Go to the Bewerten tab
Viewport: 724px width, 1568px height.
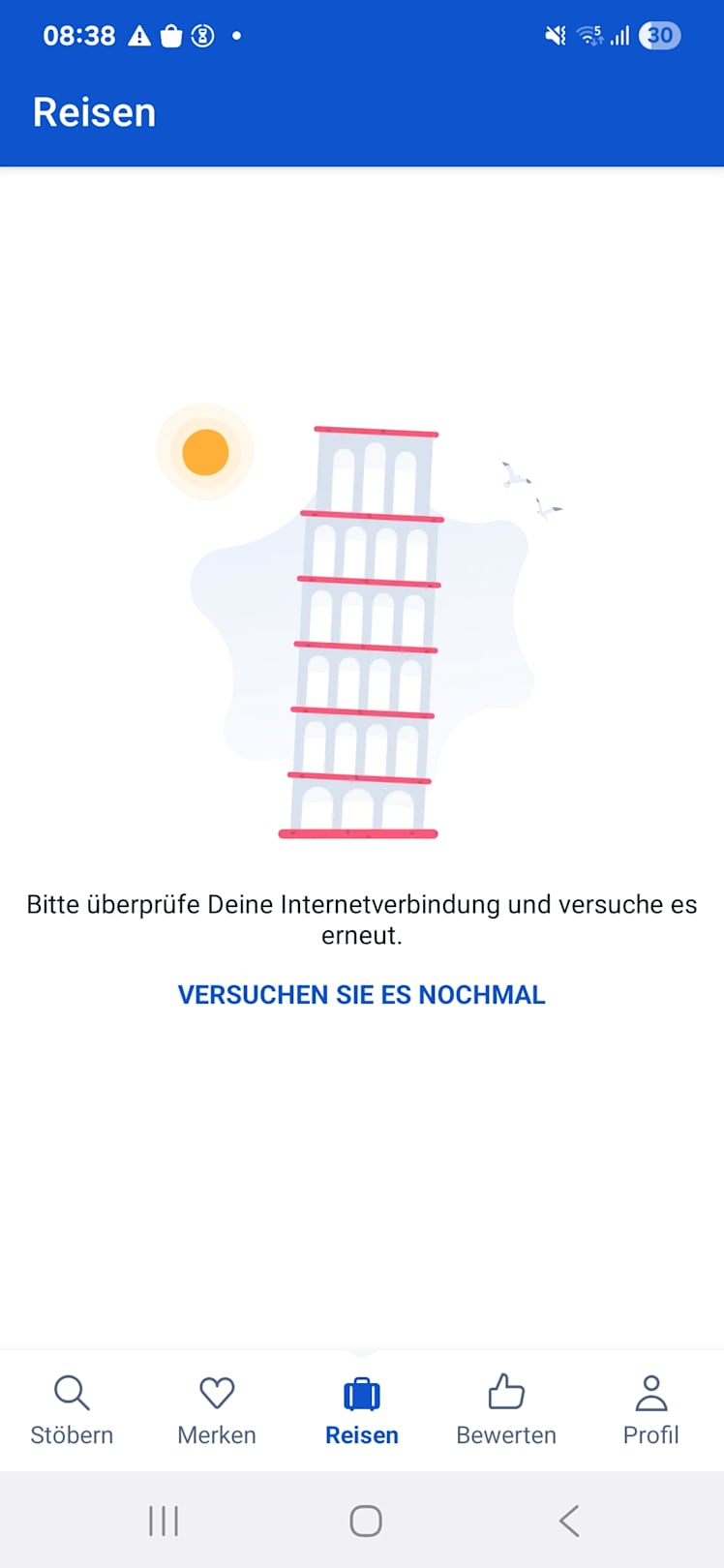pyautogui.click(x=506, y=1410)
